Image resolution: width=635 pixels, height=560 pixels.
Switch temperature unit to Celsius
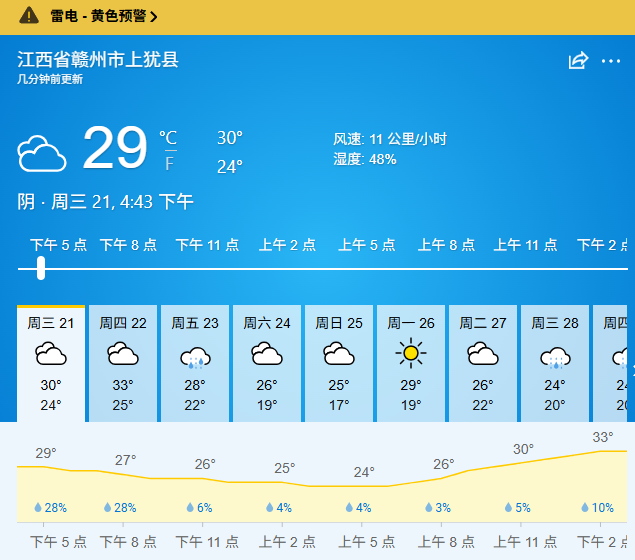[168, 138]
